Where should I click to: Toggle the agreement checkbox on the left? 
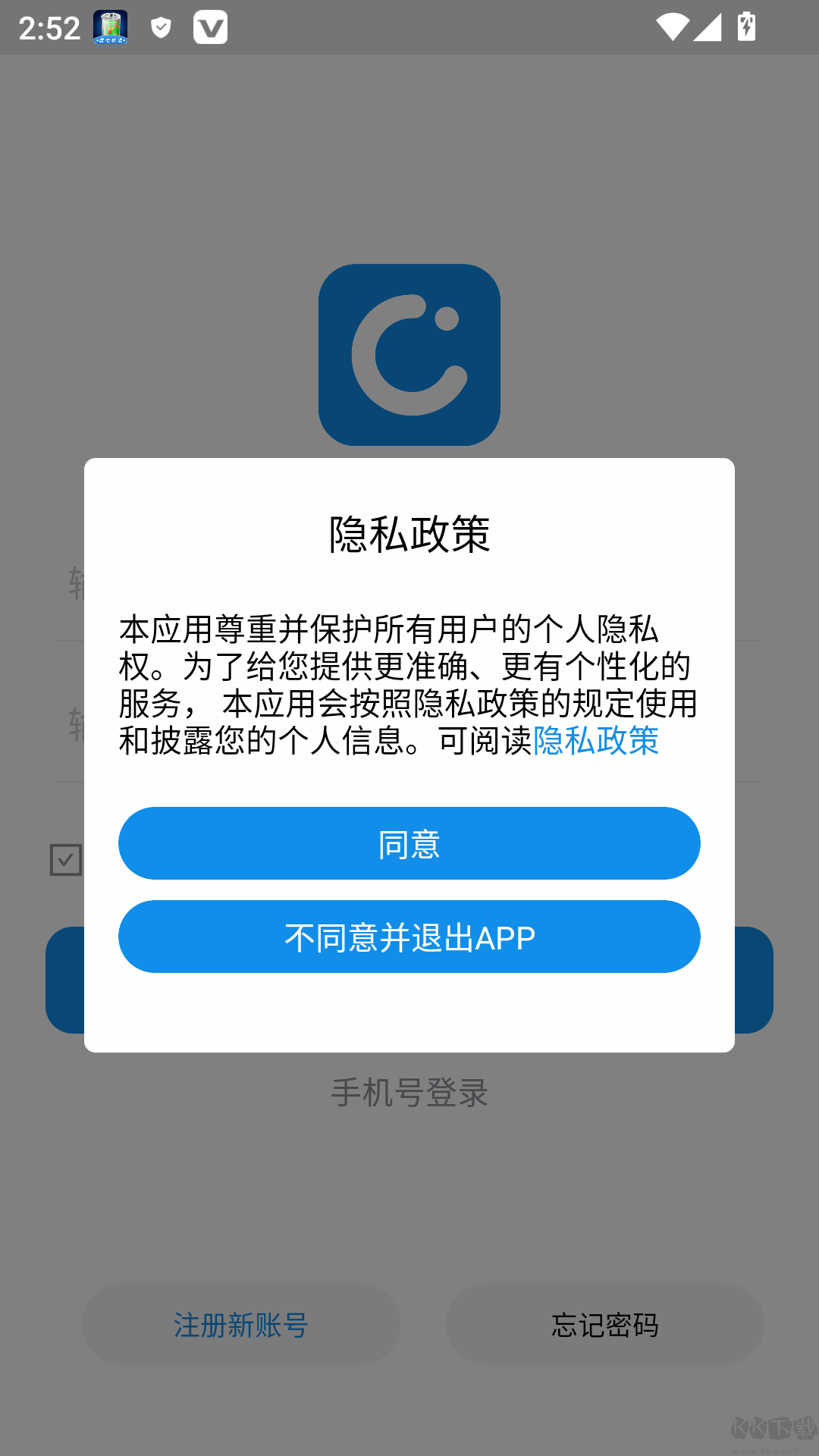point(65,859)
